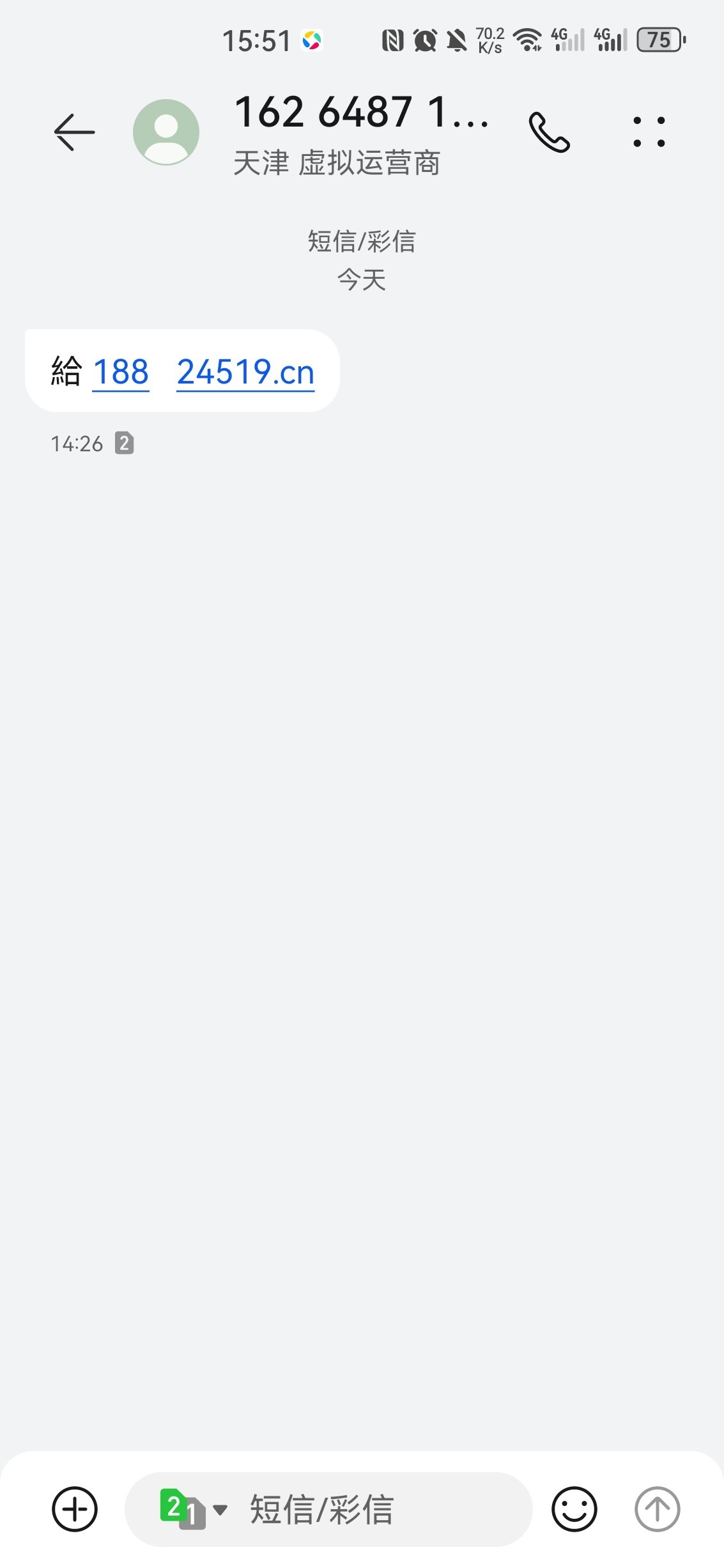724x1568 pixels.
Task: Tap the send arrow button
Action: coord(657,1509)
